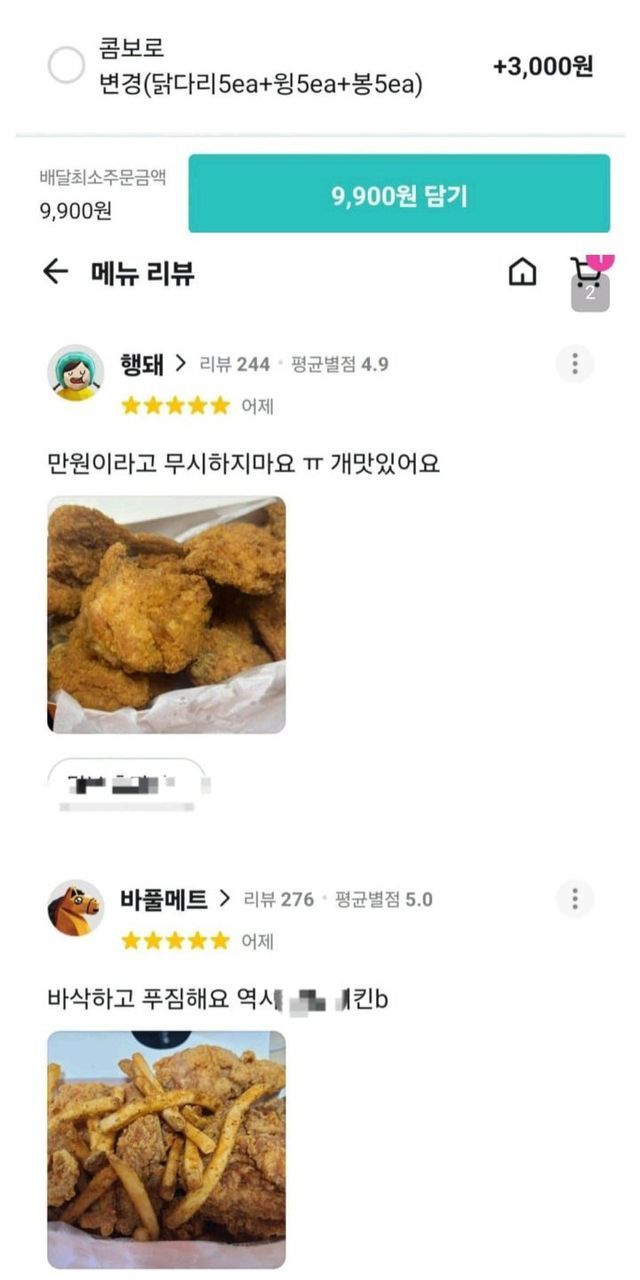Tap the 9,900원 담기 button
The height and width of the screenshot is (1280, 640).
[399, 194]
